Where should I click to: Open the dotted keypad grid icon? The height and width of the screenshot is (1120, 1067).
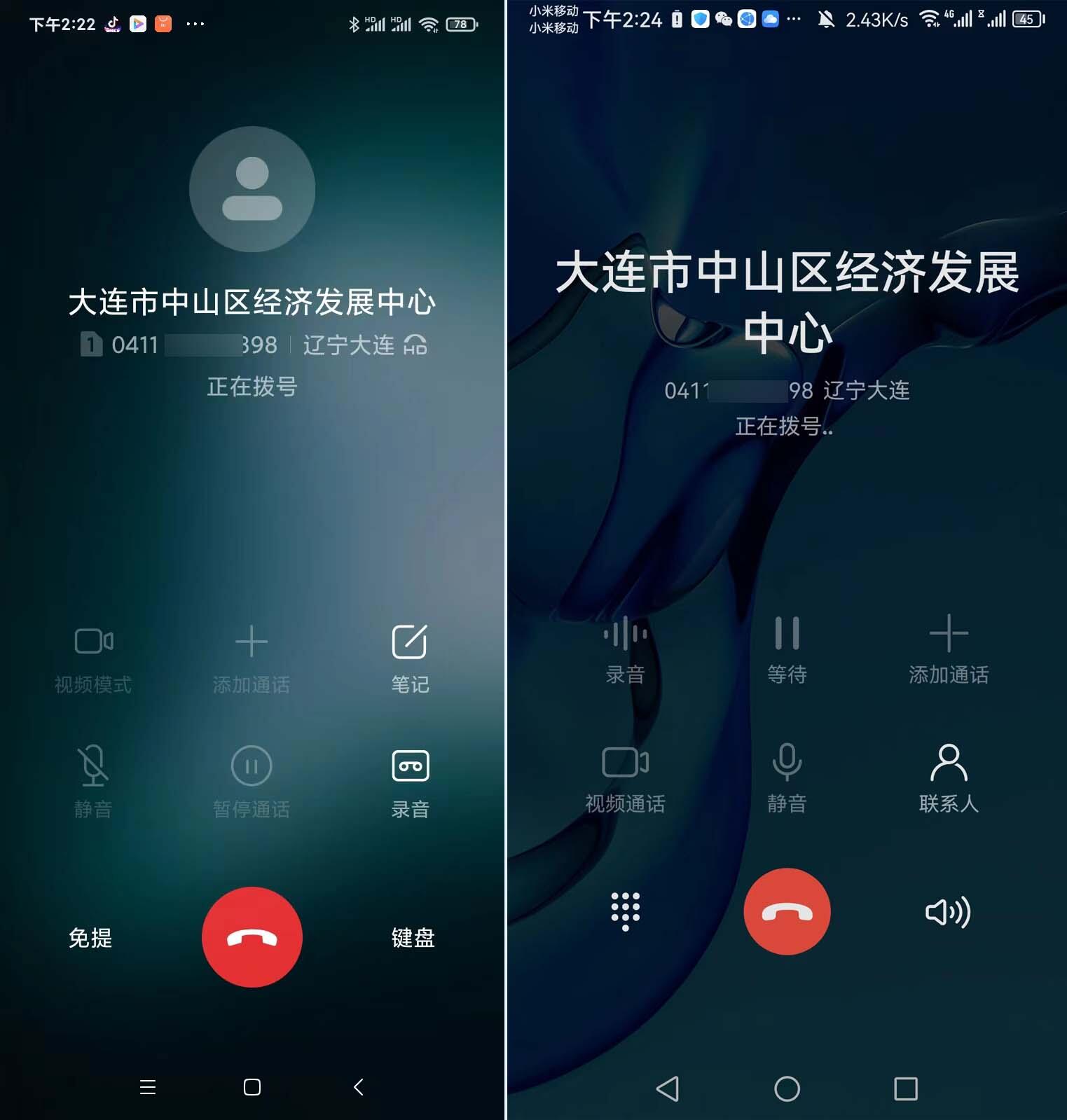[625, 911]
